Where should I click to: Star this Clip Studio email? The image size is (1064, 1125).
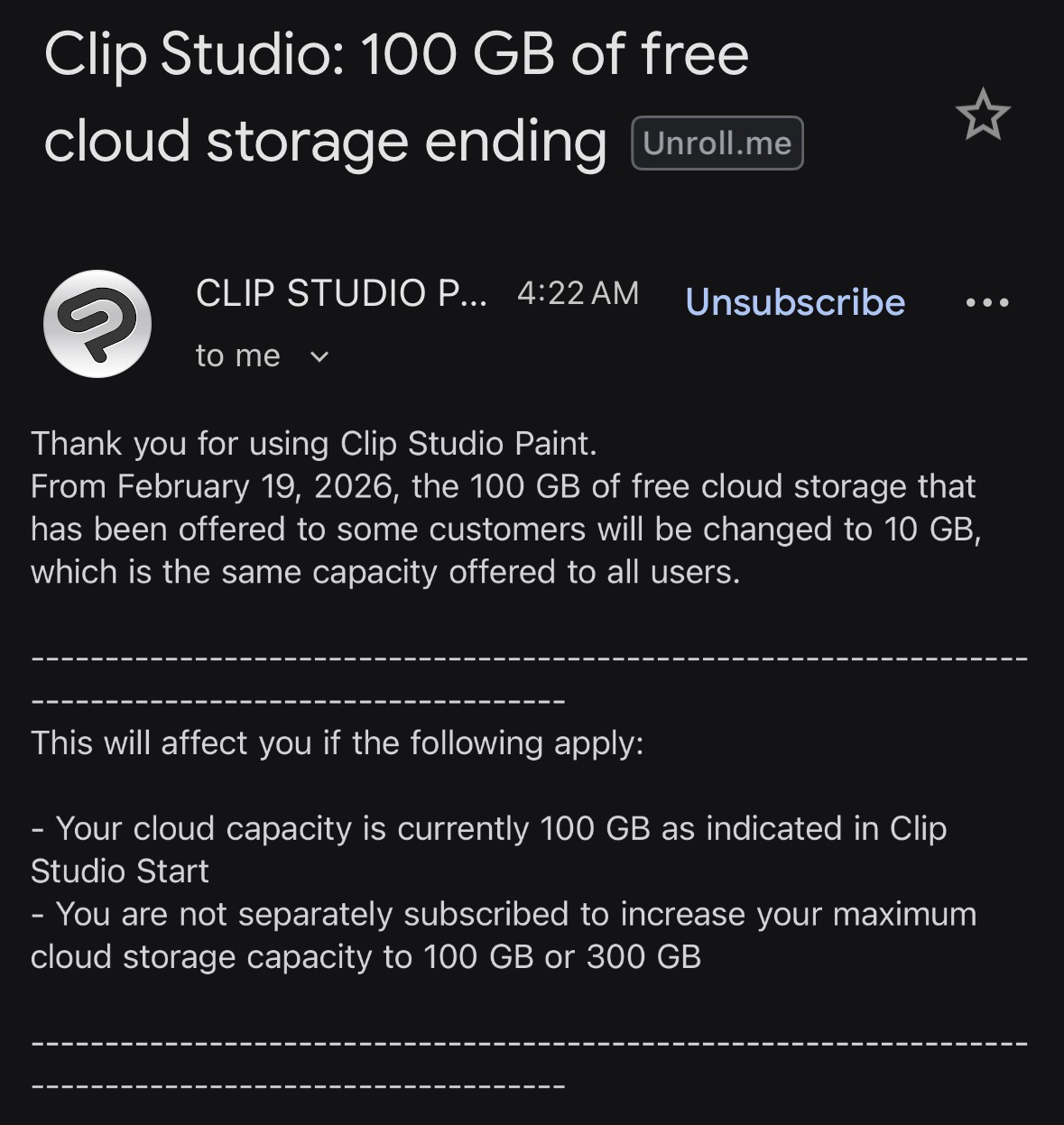(x=983, y=115)
